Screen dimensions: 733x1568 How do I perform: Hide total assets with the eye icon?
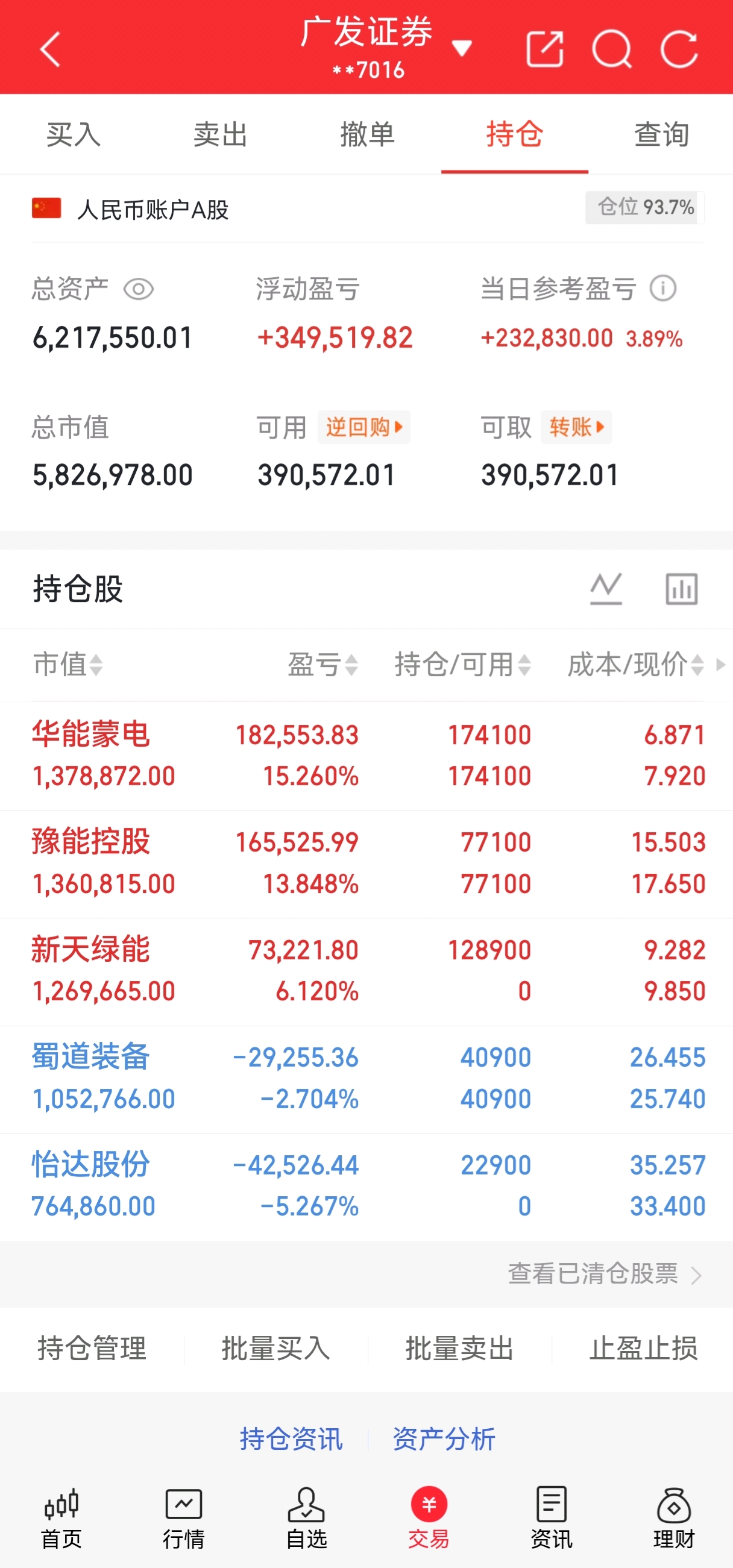point(138,289)
